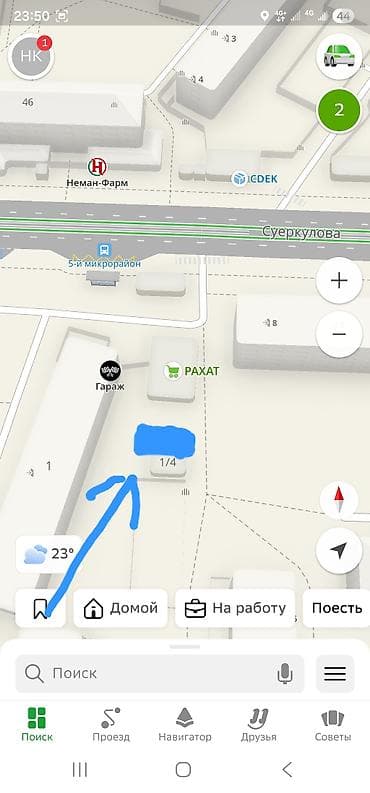Center map on my location
370x793 pixels.
coord(339,551)
